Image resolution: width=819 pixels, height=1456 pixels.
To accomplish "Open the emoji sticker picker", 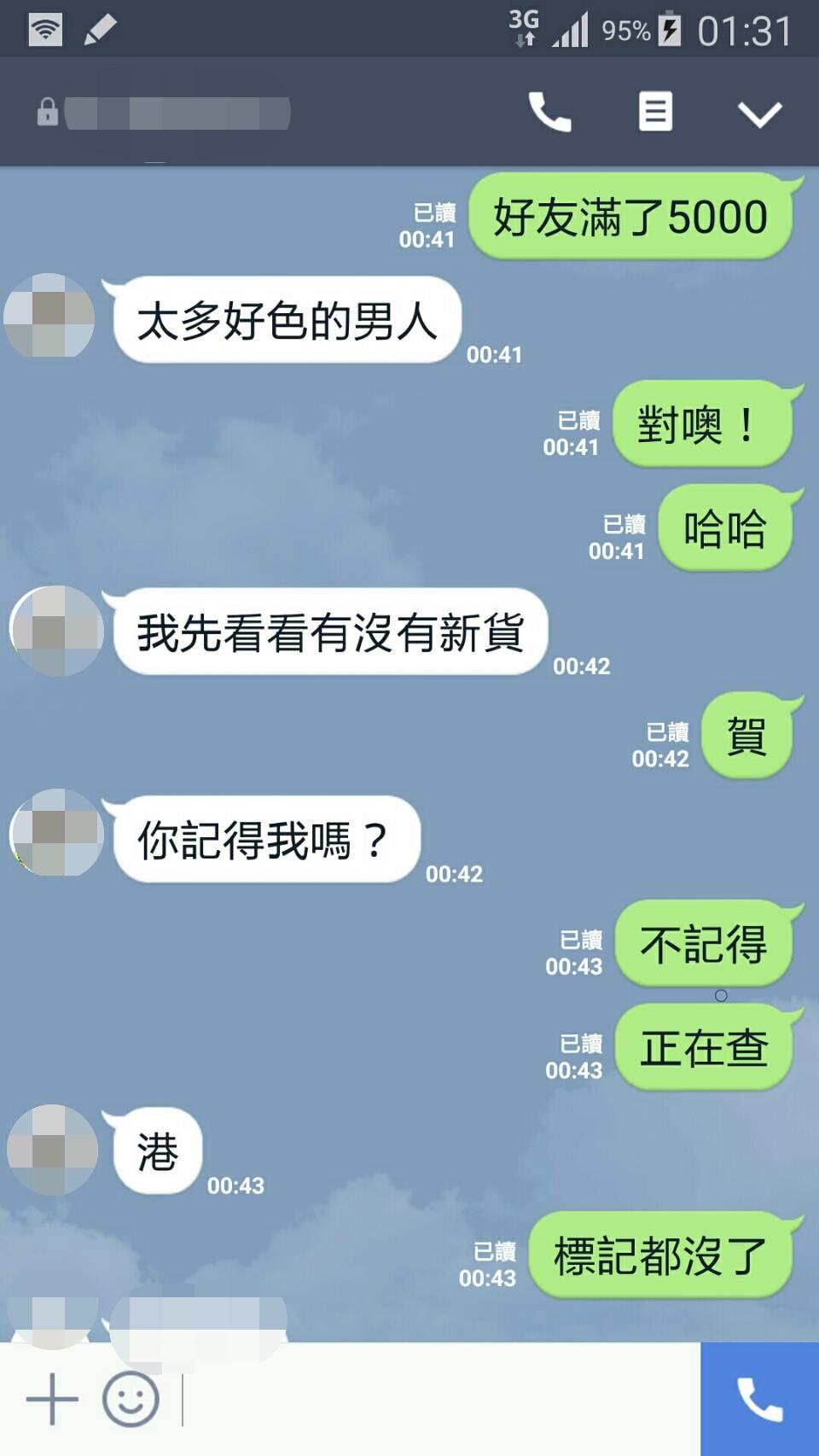I will click(131, 1399).
